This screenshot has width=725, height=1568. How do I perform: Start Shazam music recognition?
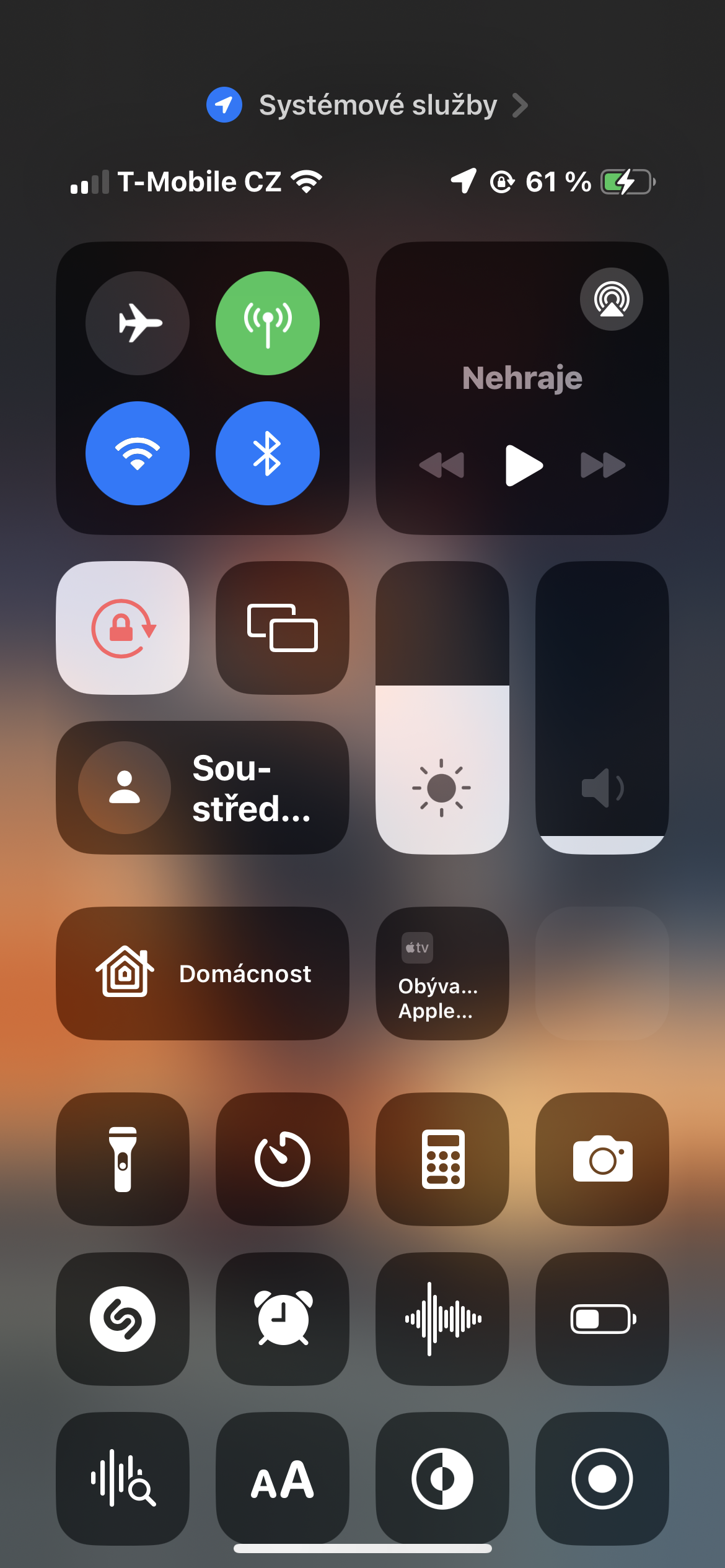pyautogui.click(x=123, y=1319)
